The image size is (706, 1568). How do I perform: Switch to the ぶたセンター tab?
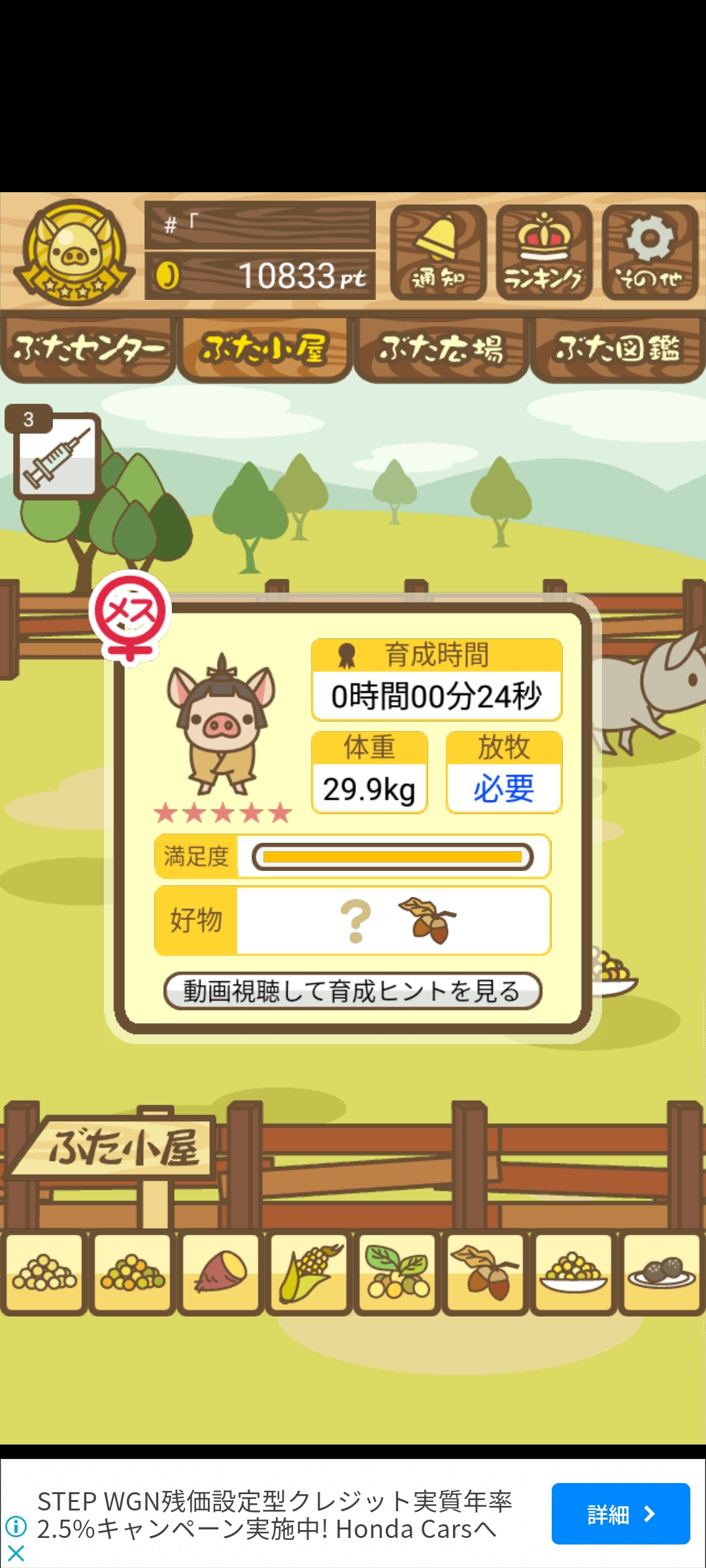coord(88,349)
